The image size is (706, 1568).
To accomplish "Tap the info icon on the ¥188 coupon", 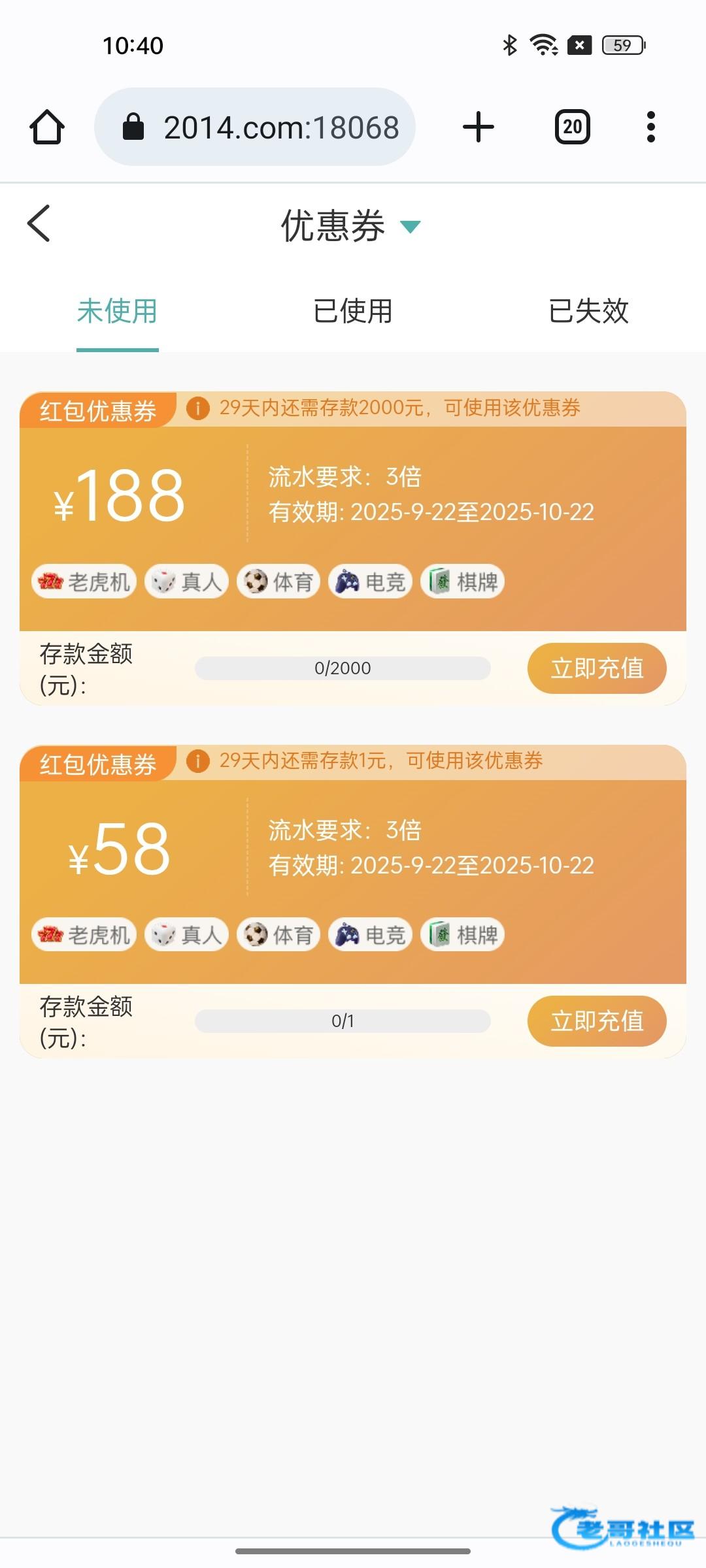I will (x=198, y=408).
